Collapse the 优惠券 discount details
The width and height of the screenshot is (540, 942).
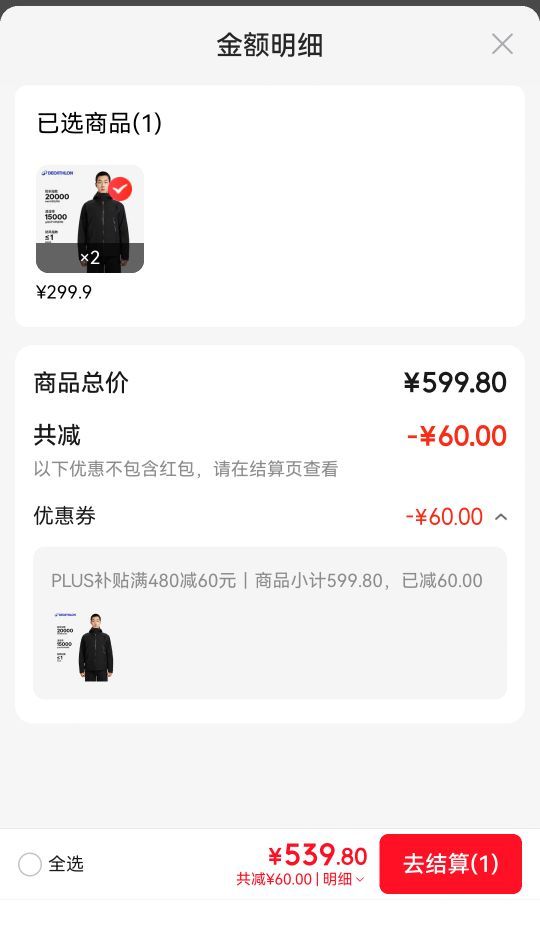(502, 517)
